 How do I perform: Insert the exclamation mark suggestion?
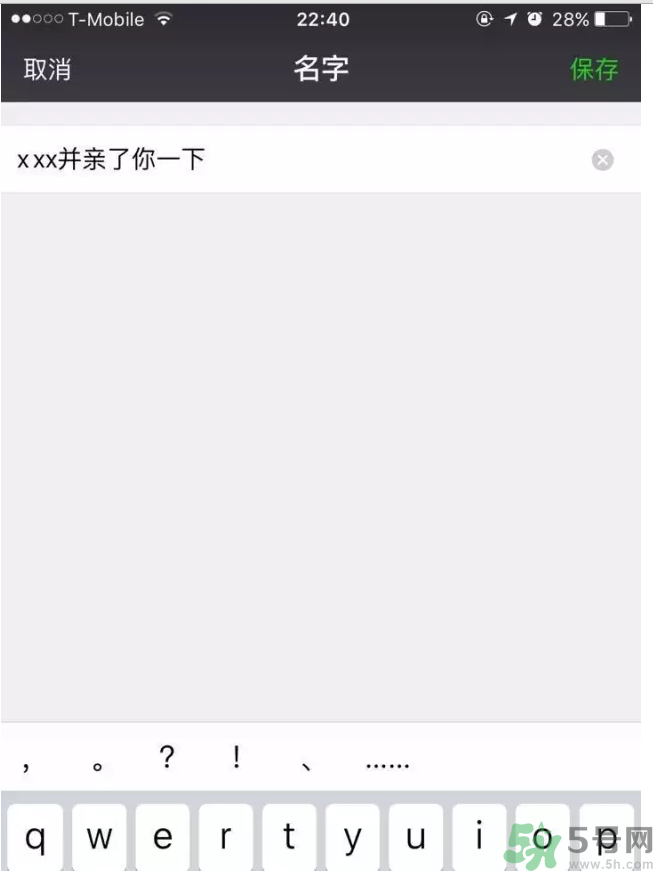(236, 759)
